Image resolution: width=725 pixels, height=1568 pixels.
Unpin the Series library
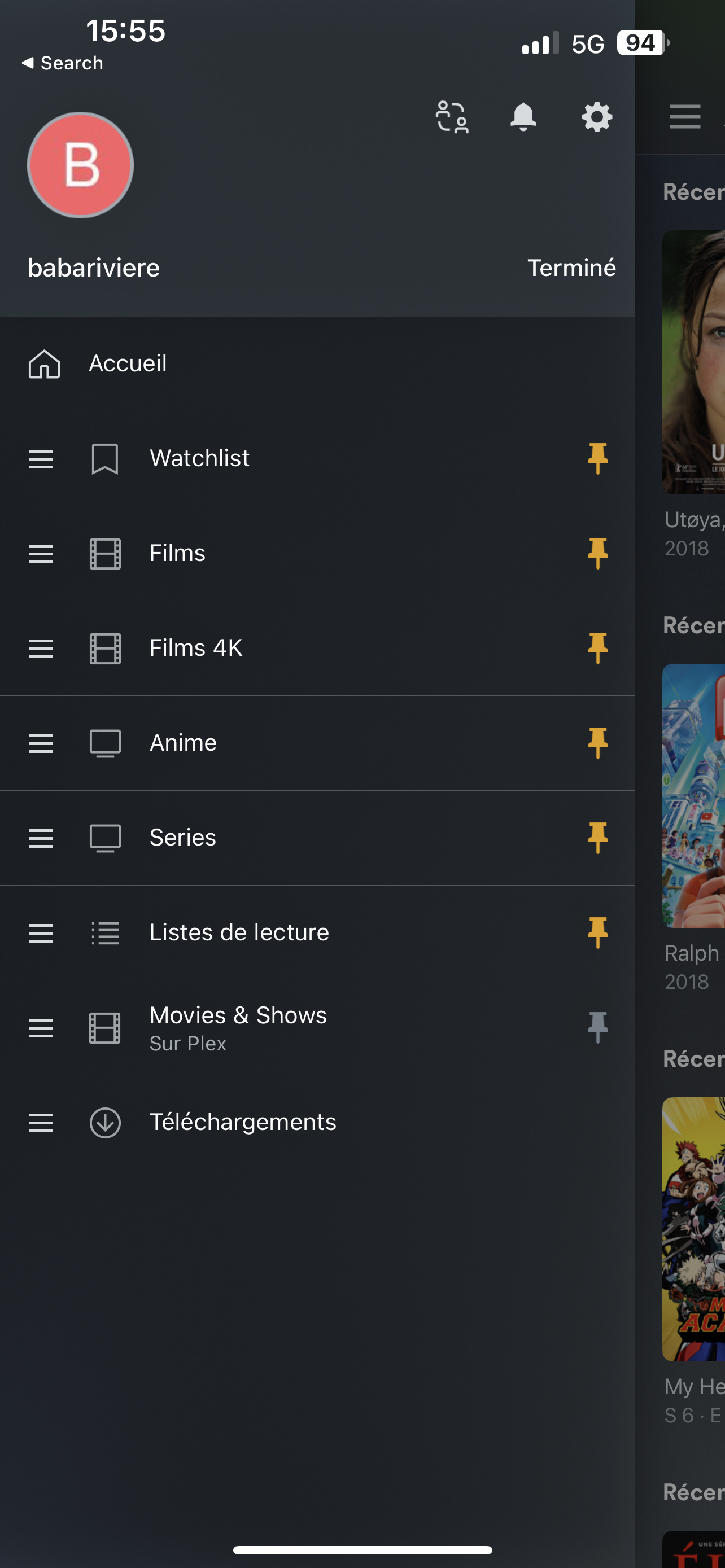(598, 838)
